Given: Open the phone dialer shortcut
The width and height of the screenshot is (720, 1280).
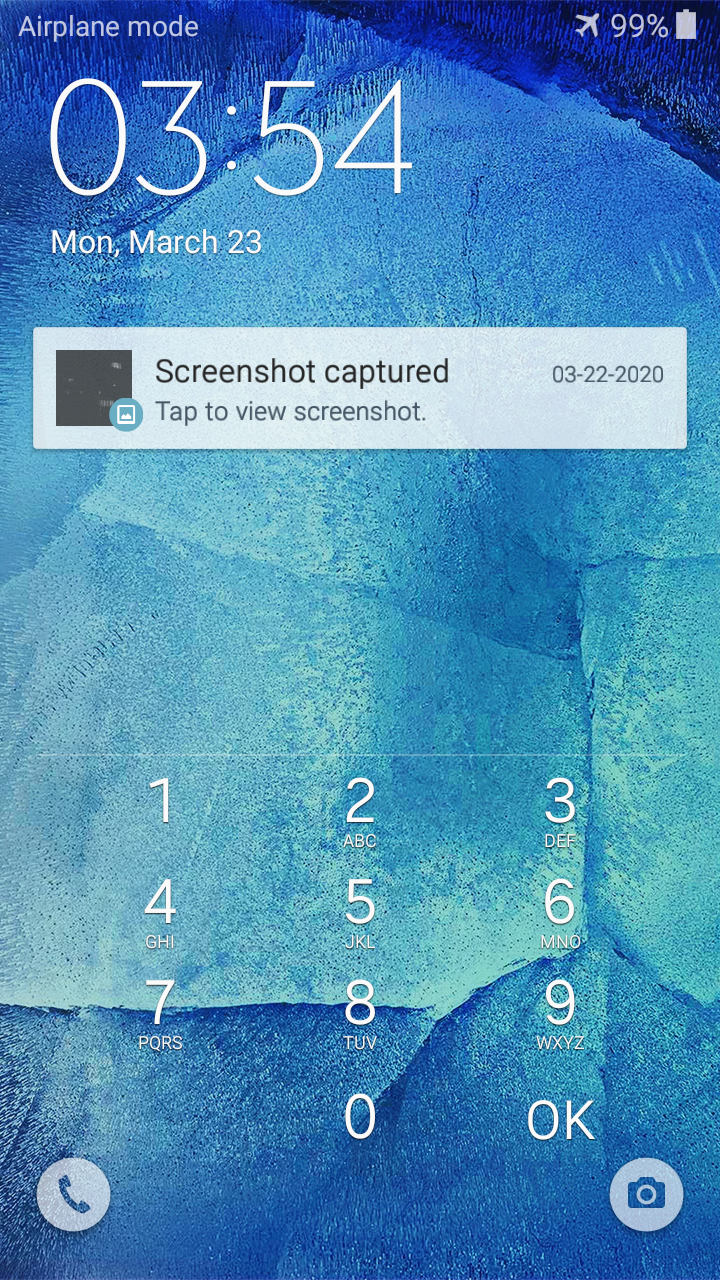Looking at the screenshot, I should 73,1194.
